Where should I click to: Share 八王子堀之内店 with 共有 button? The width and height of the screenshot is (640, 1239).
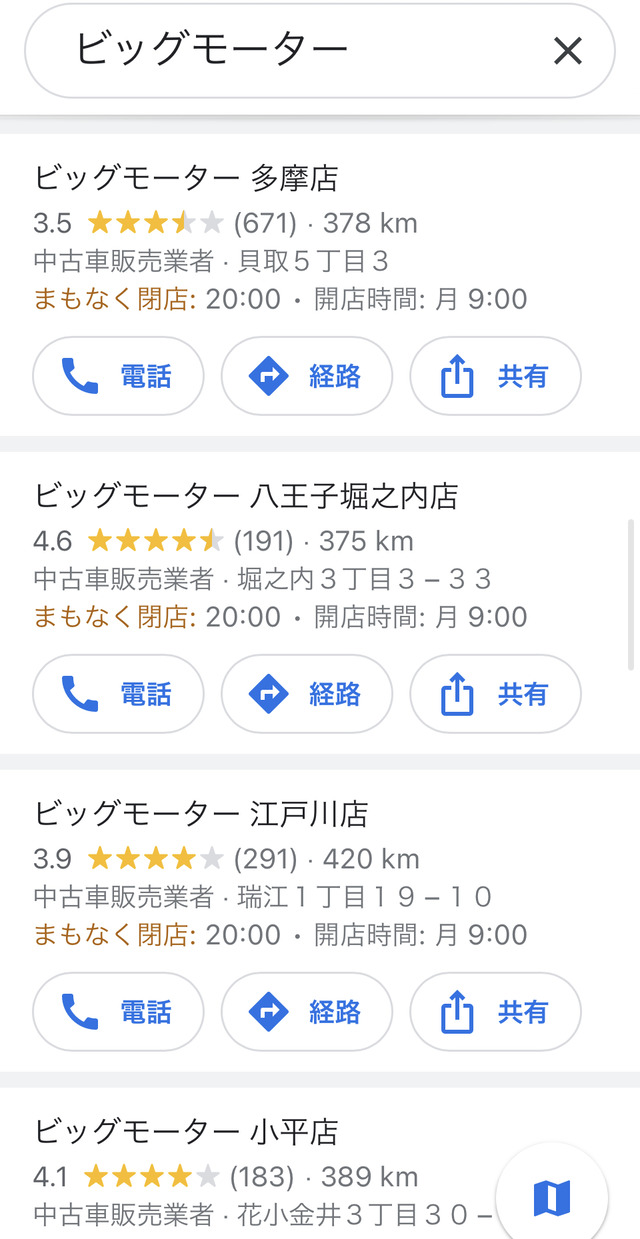(x=495, y=694)
